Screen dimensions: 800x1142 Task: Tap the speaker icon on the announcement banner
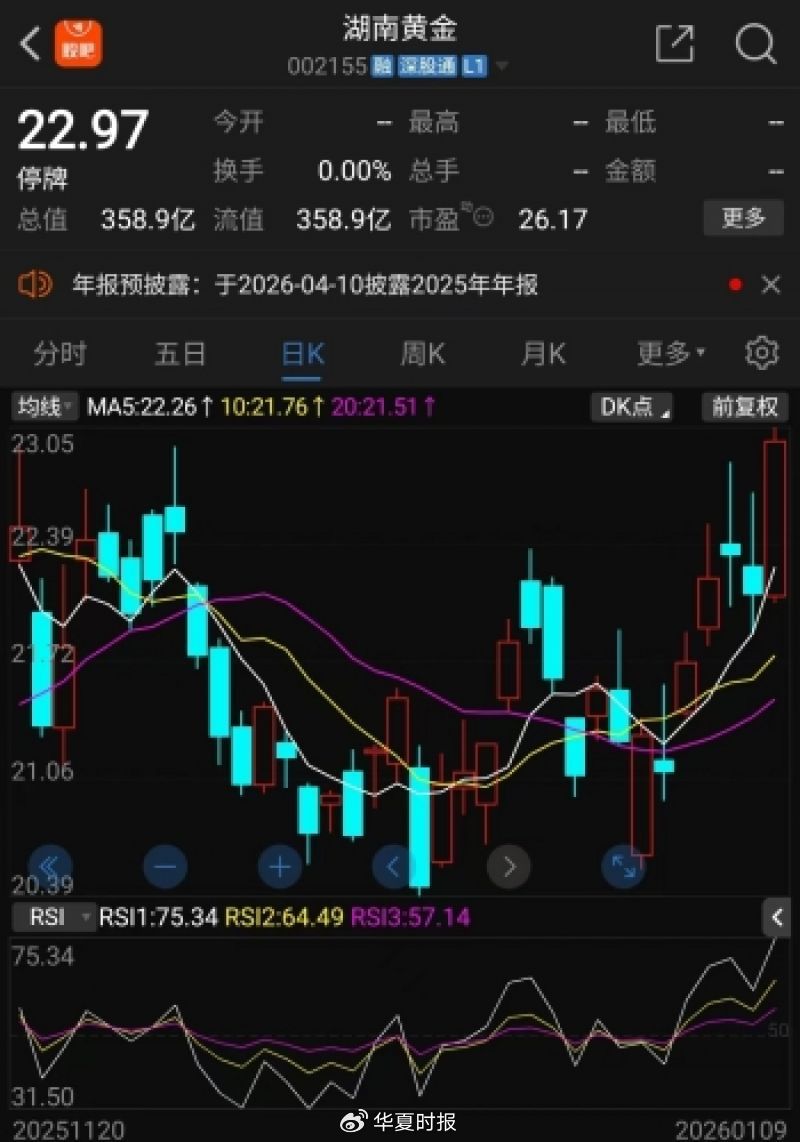(35, 285)
